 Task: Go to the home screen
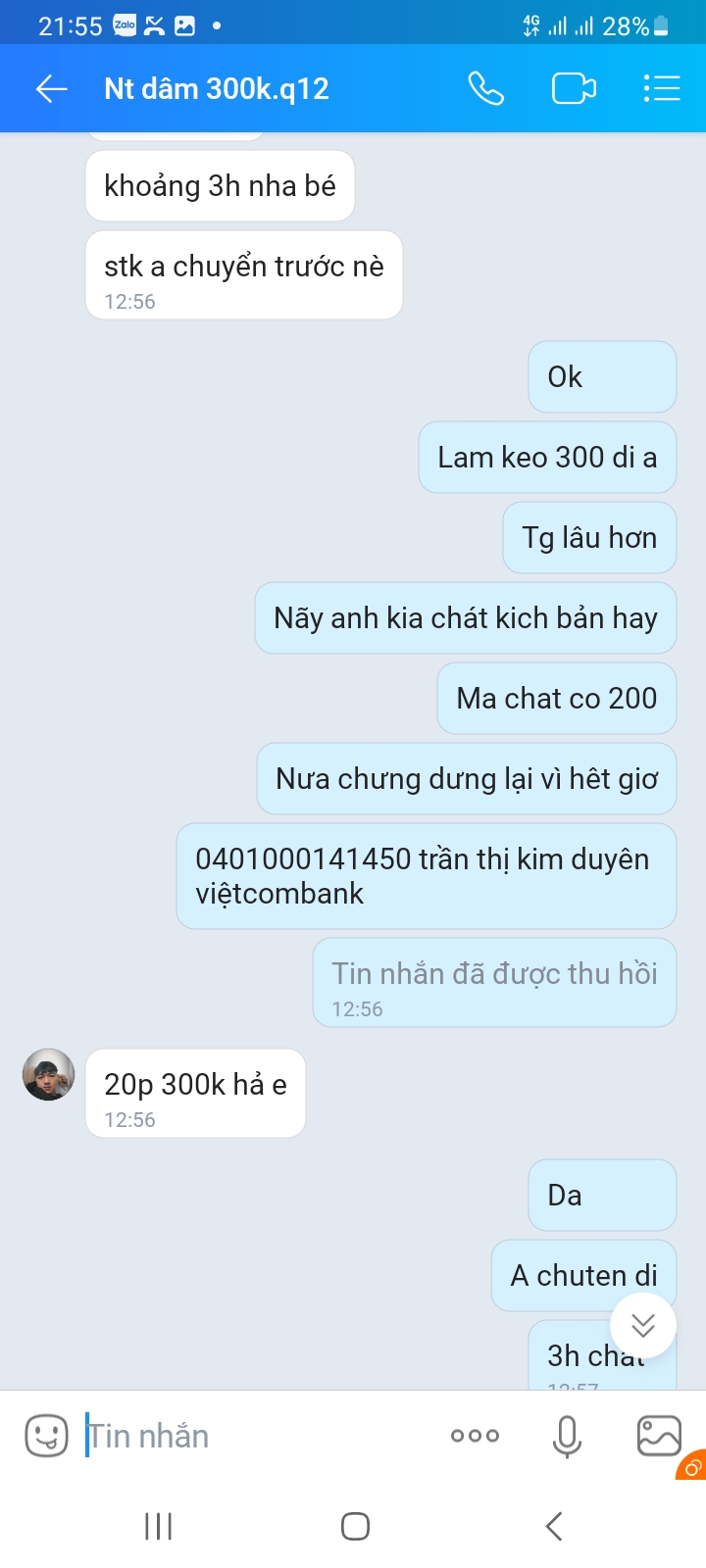point(355,1526)
